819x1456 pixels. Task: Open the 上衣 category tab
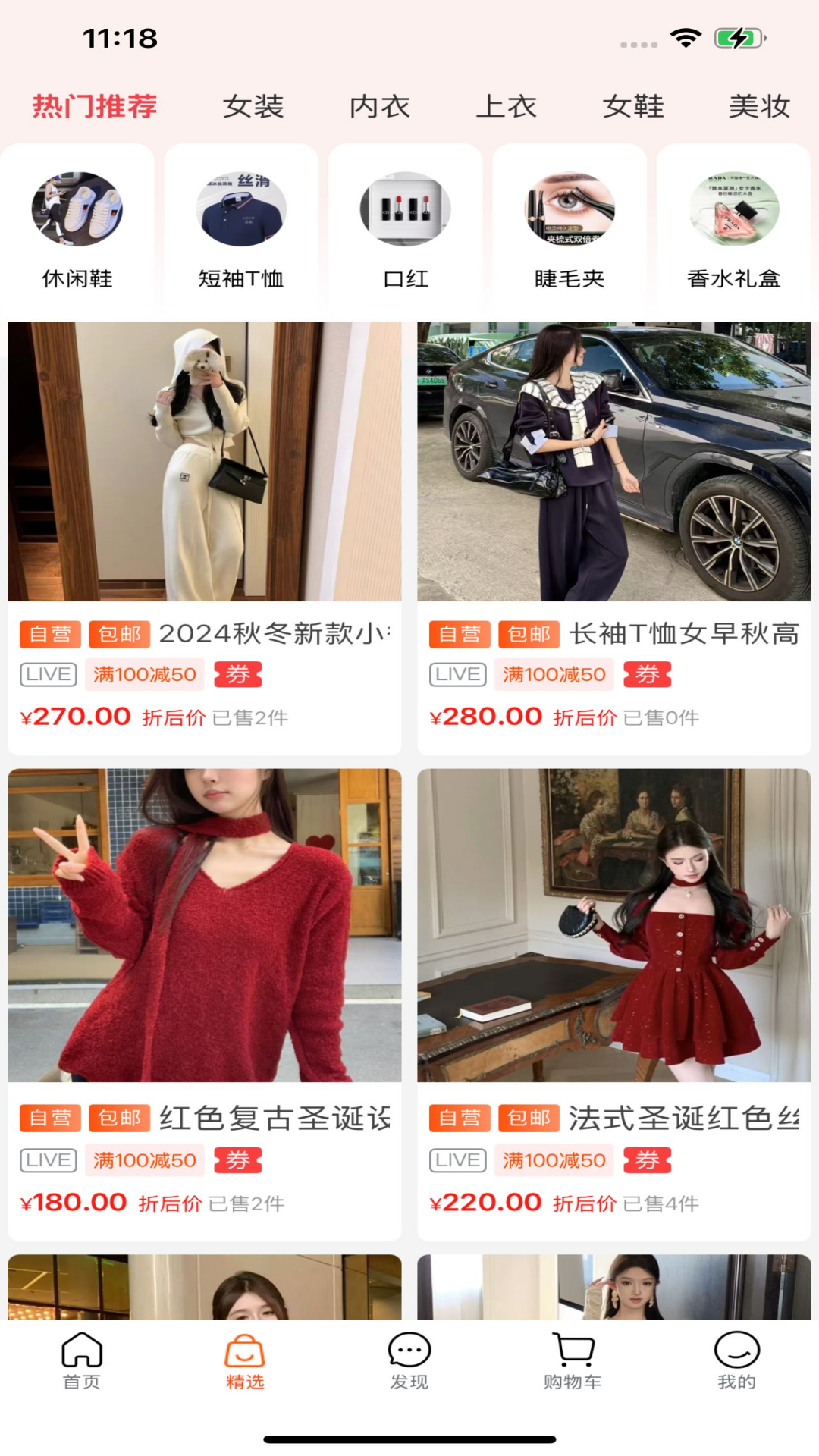click(507, 107)
